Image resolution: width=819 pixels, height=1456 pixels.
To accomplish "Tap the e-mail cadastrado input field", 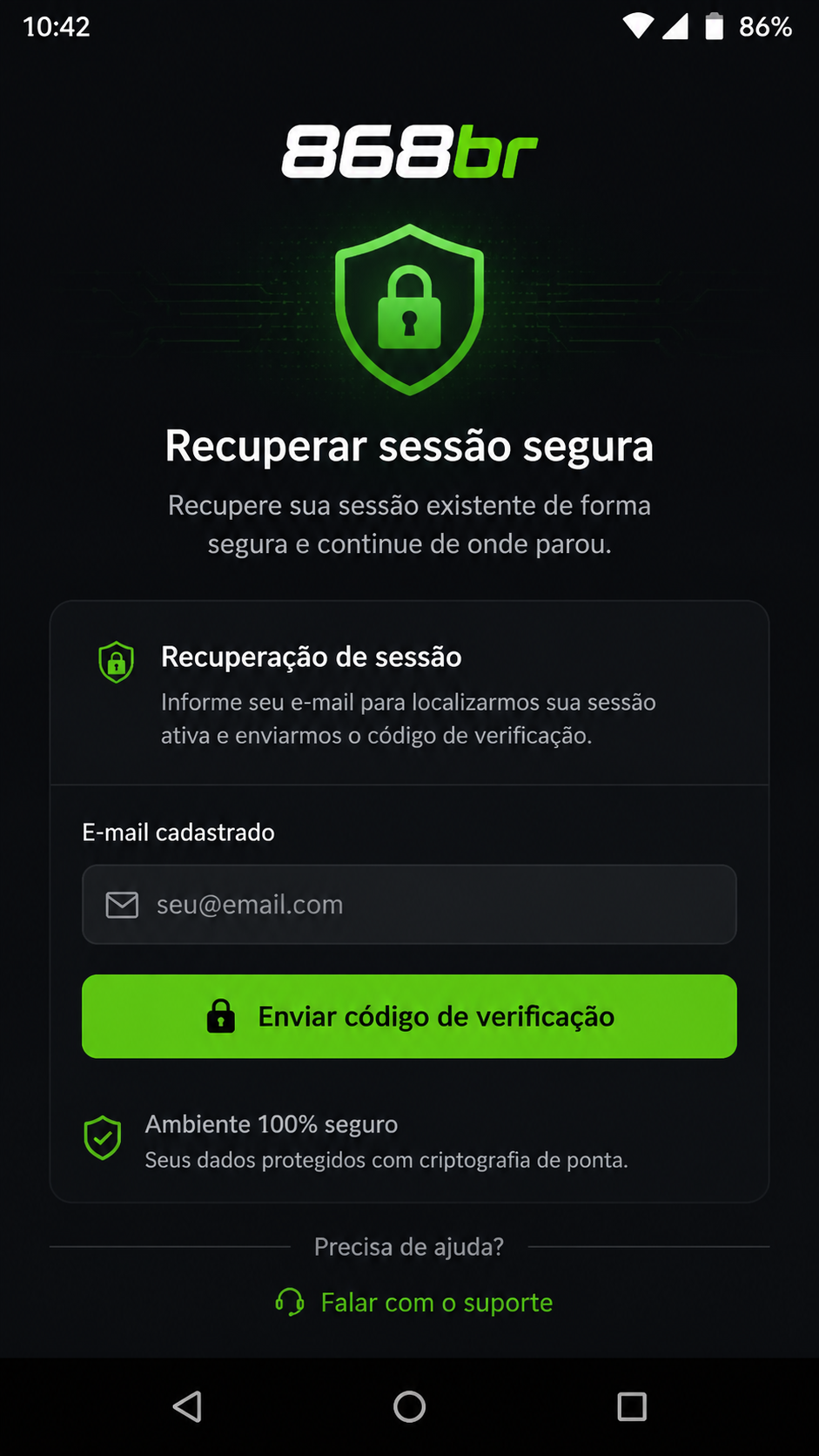I will tap(409, 904).
